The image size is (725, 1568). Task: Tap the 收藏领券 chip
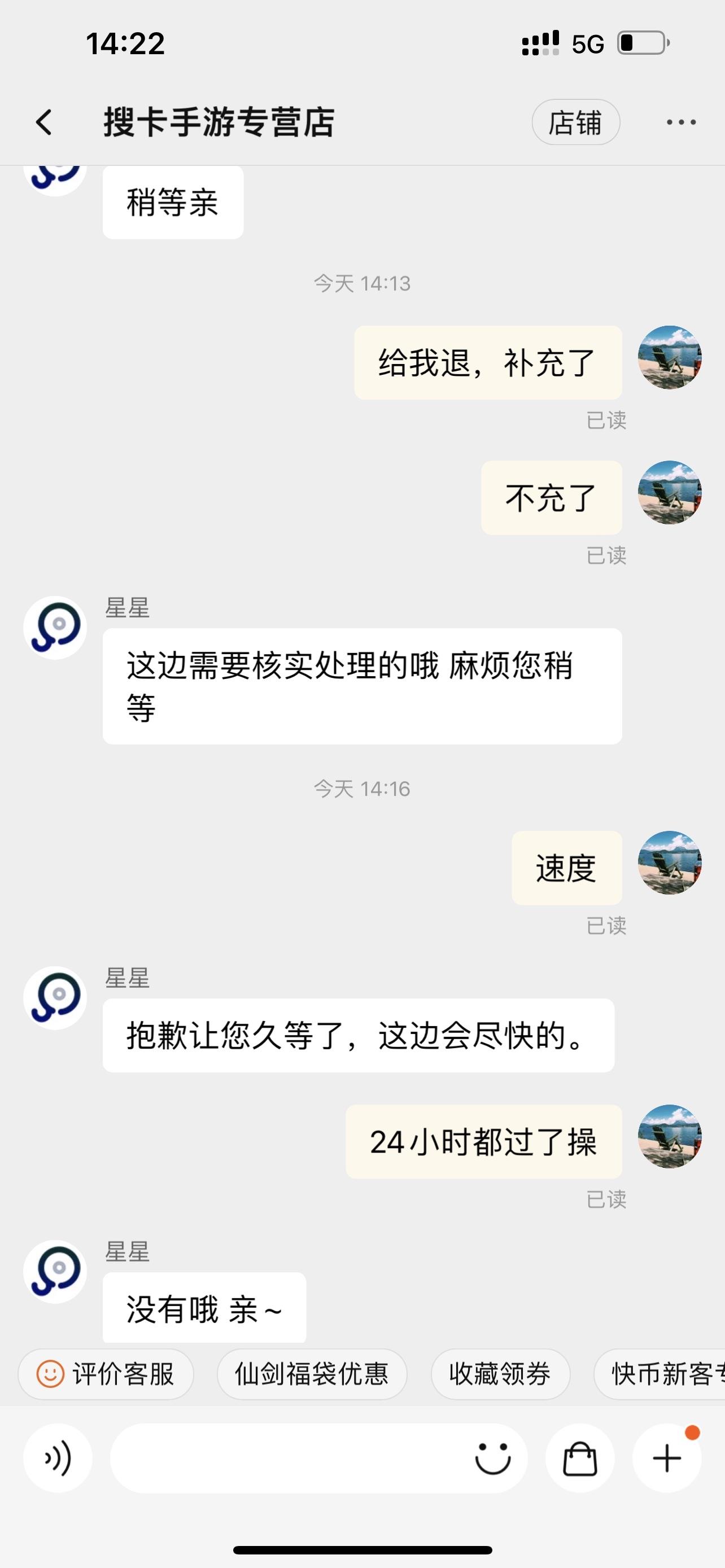(x=500, y=1374)
